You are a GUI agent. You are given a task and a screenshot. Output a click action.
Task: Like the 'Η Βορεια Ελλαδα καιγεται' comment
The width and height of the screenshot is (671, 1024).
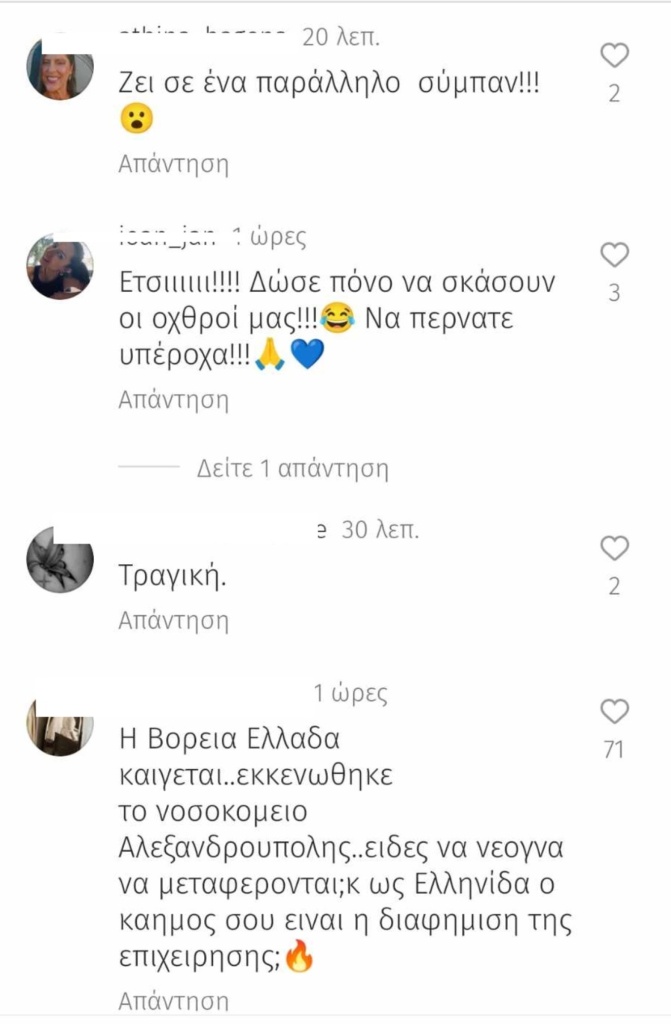[614, 712]
